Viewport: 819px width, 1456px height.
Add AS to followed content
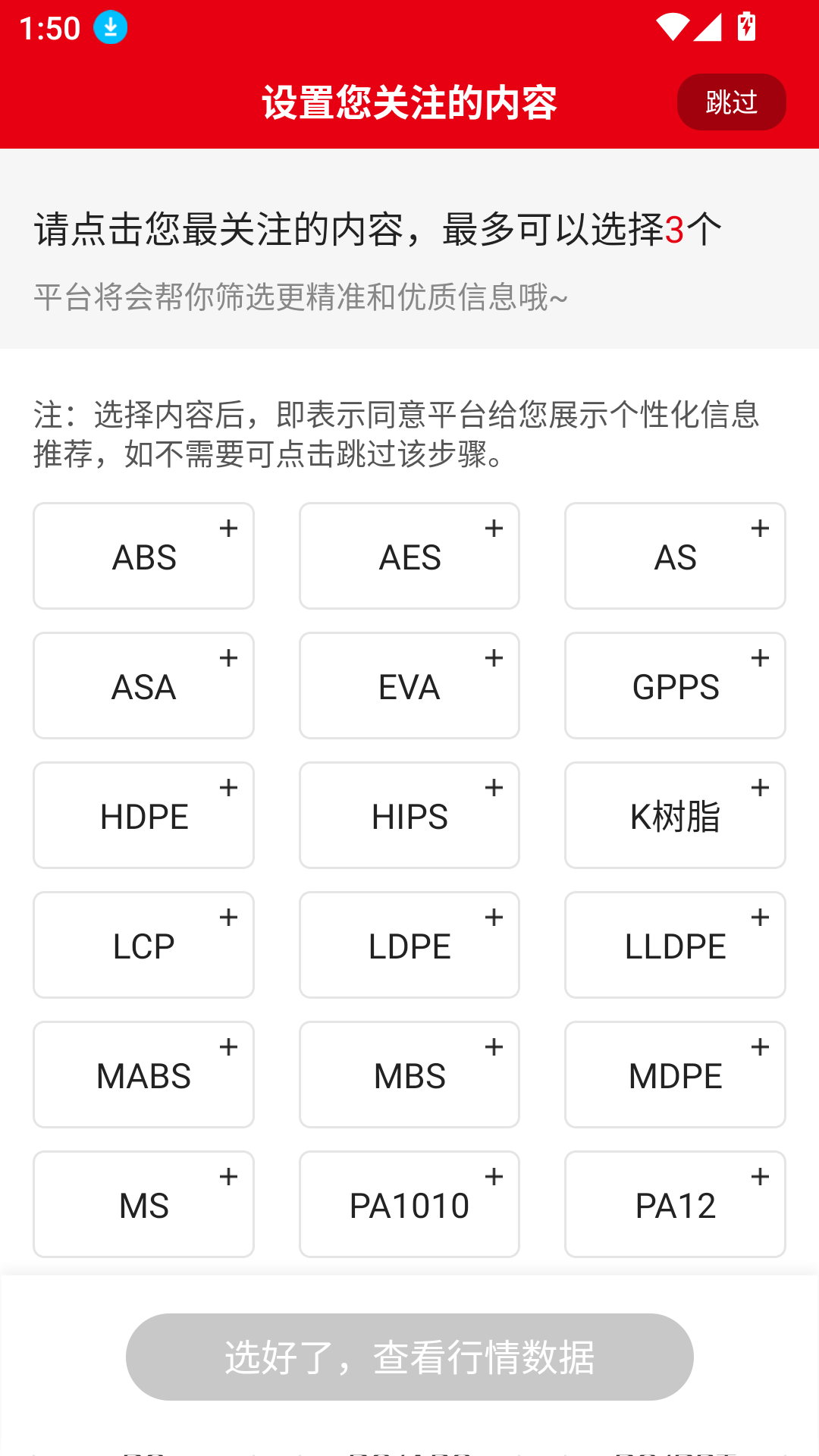[x=675, y=556]
